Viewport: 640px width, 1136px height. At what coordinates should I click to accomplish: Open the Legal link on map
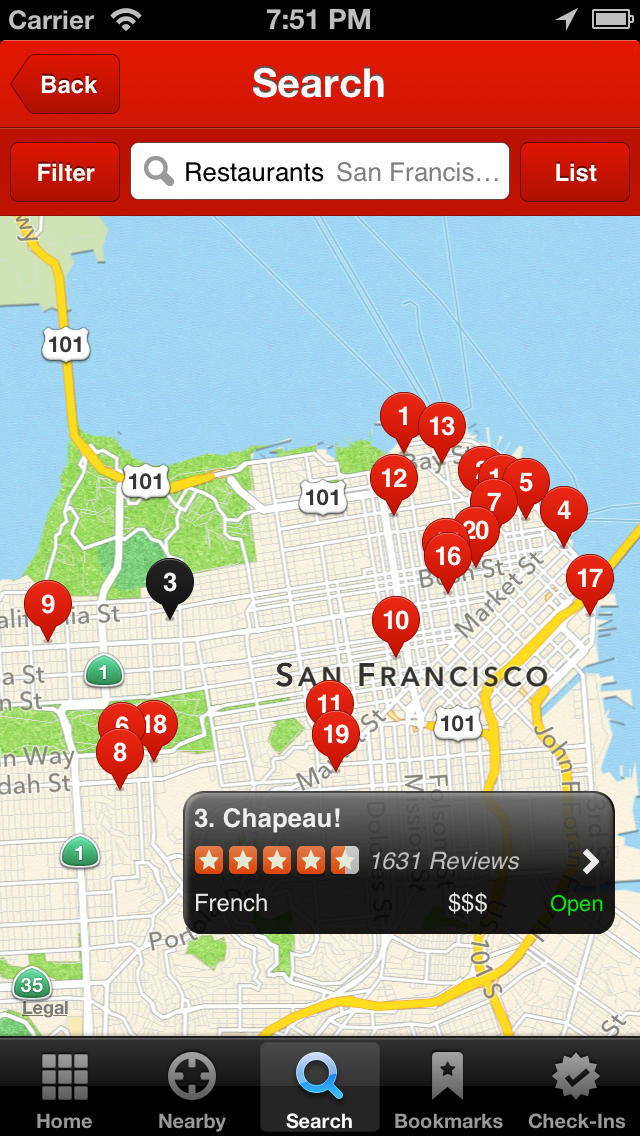(x=45, y=1008)
